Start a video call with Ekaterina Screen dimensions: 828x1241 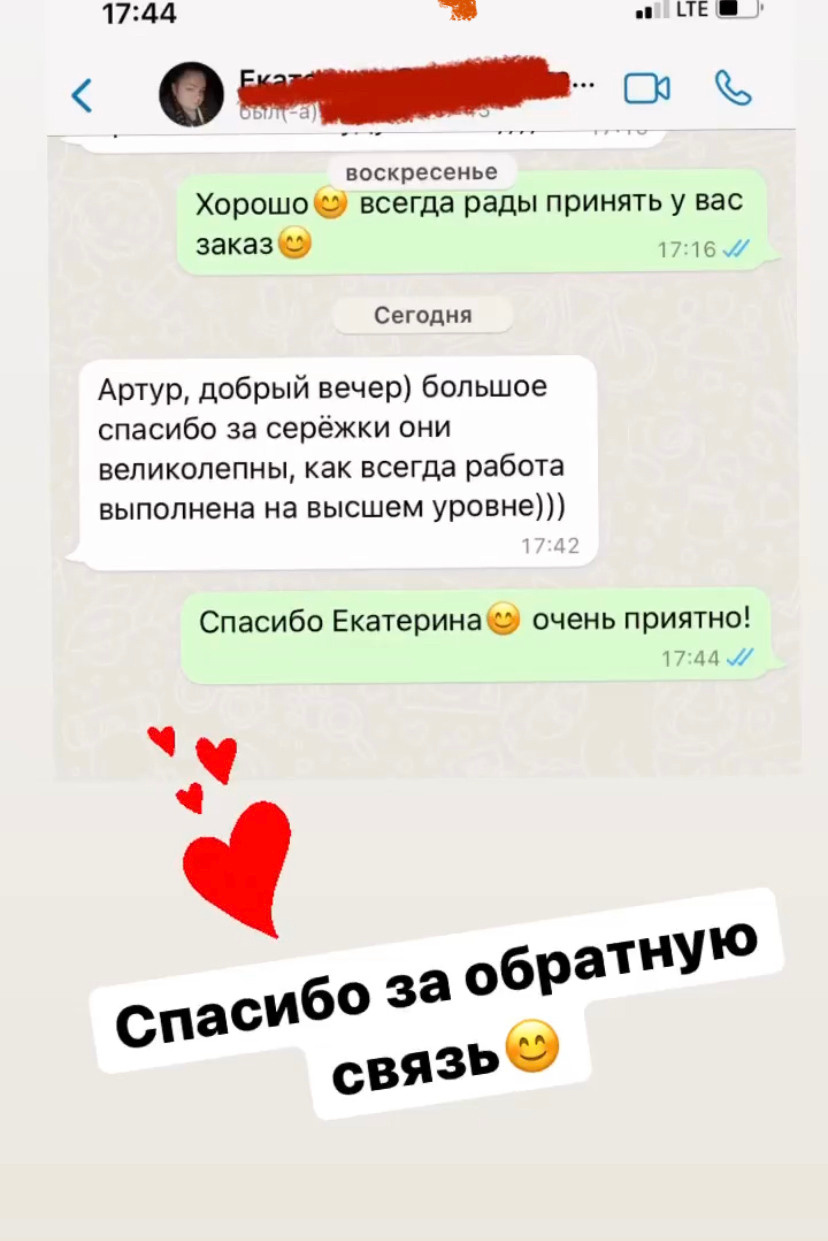(x=646, y=88)
